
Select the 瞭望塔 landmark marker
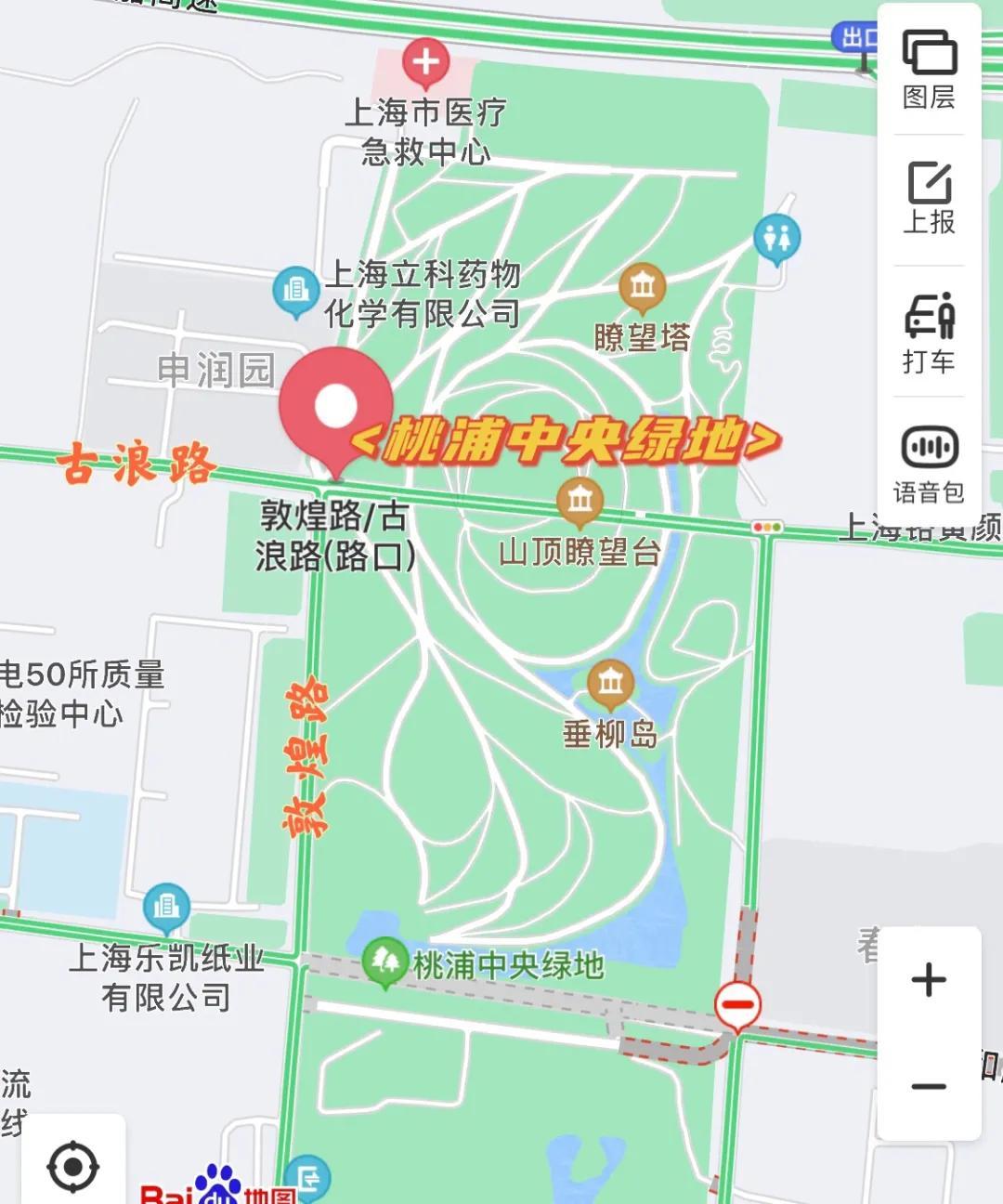tap(643, 288)
